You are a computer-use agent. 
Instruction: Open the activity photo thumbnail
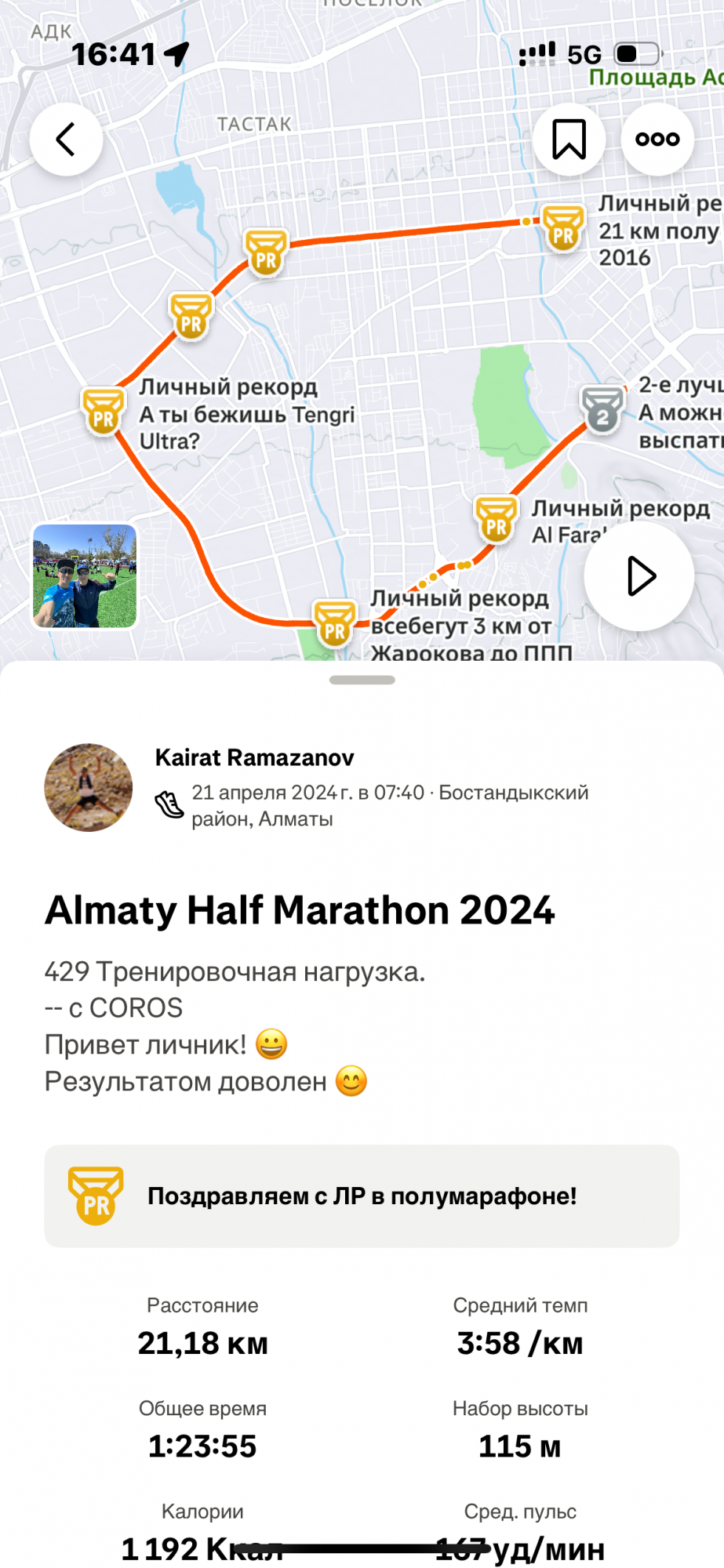pyautogui.click(x=85, y=576)
